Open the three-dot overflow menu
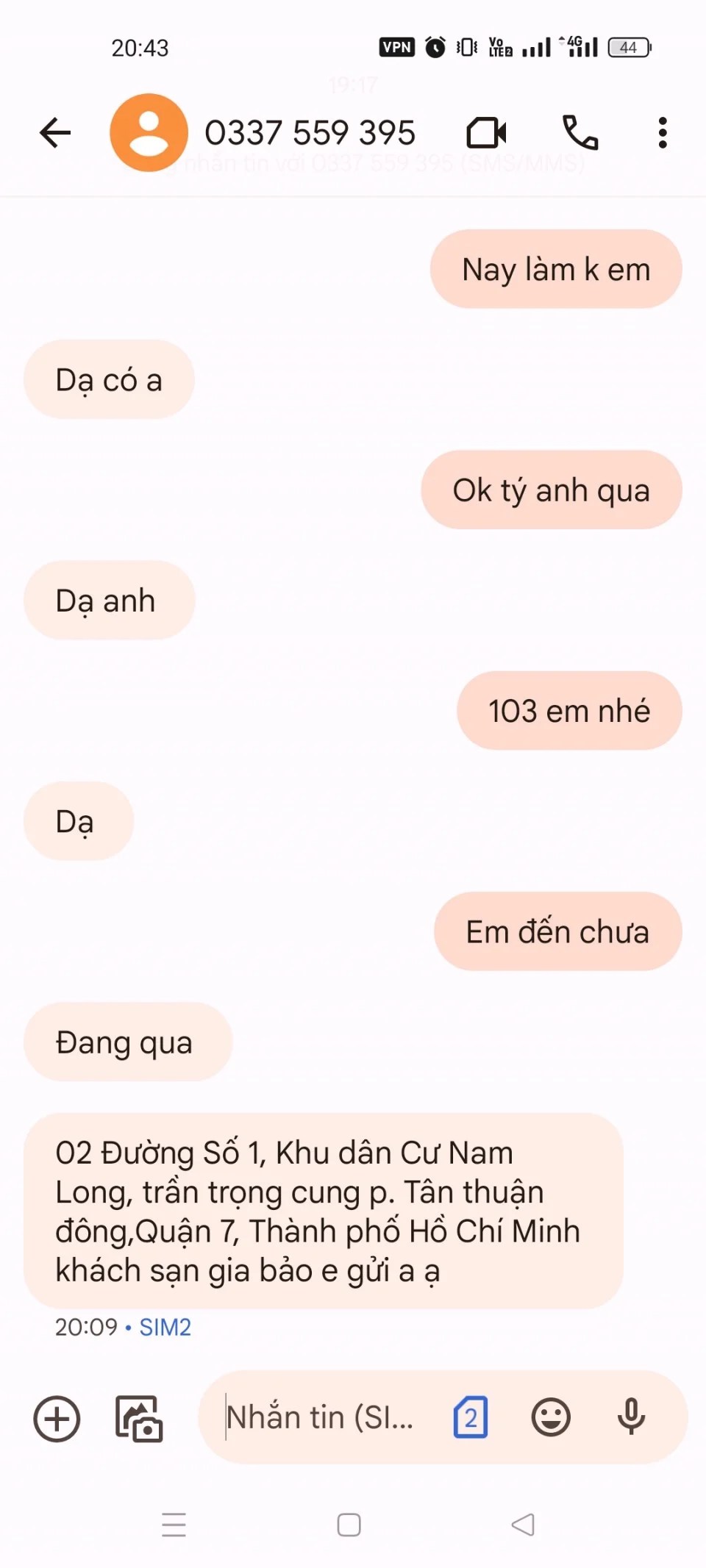 [663, 133]
